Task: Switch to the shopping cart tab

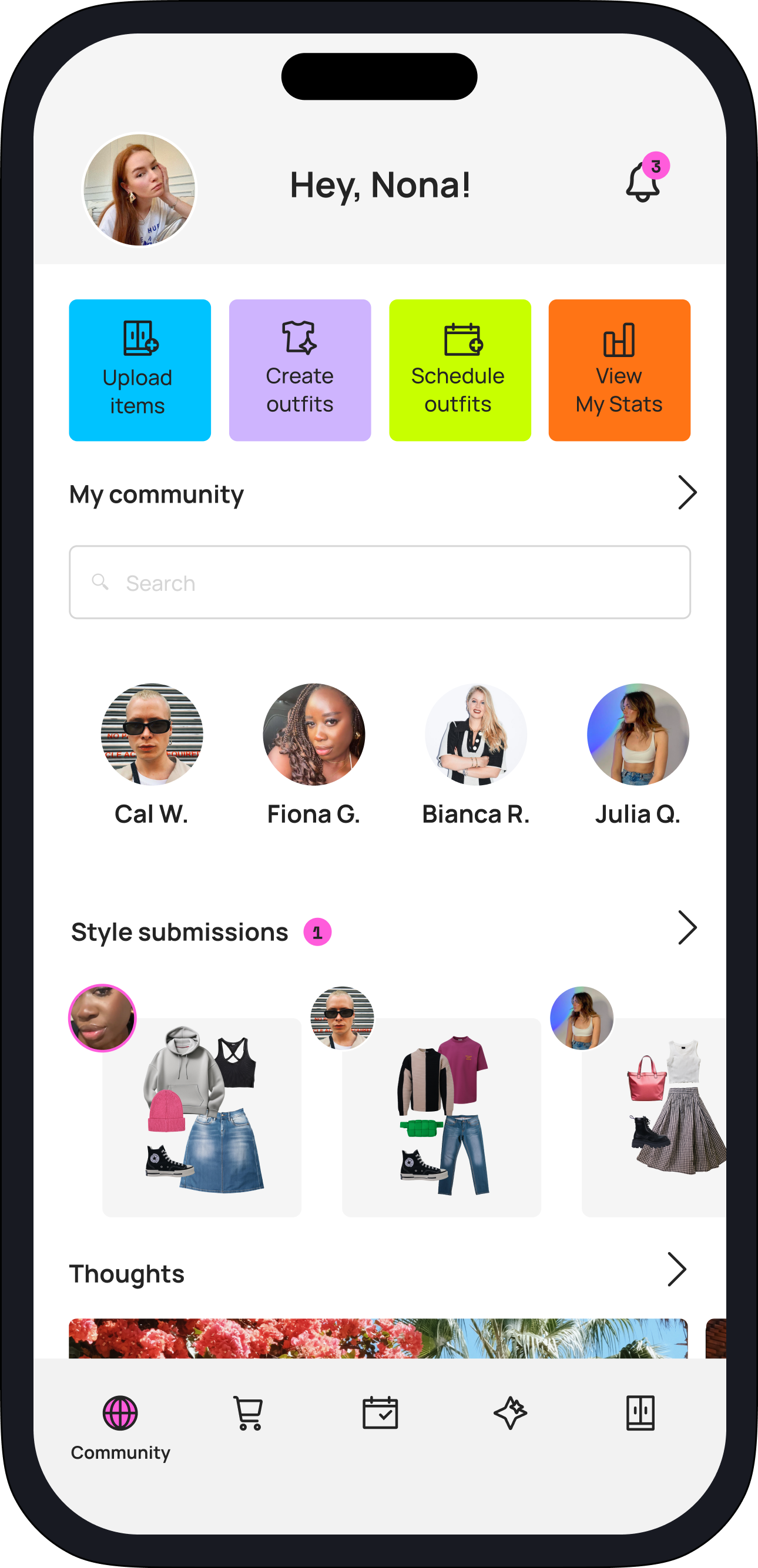Action: click(249, 1413)
